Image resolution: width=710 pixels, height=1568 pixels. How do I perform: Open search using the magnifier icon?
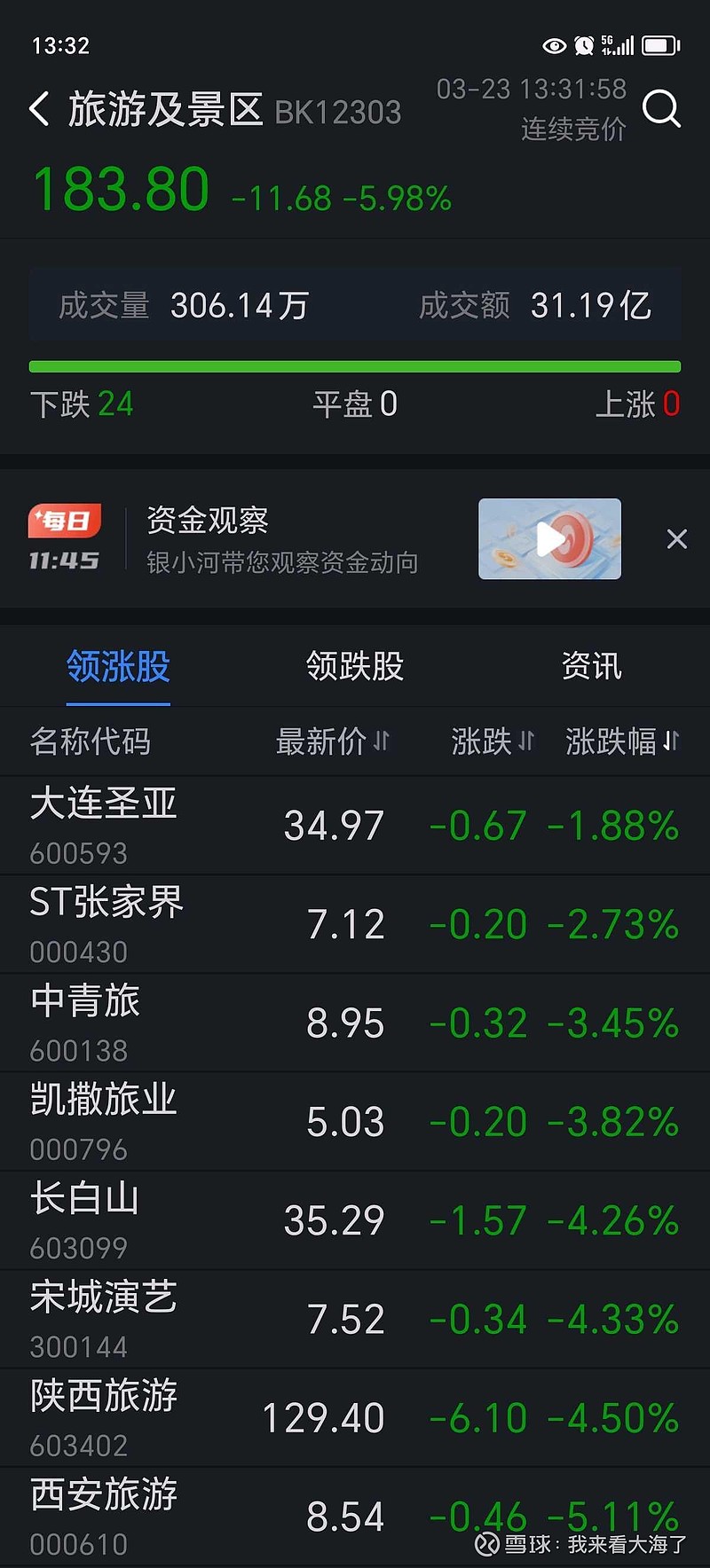tap(662, 110)
